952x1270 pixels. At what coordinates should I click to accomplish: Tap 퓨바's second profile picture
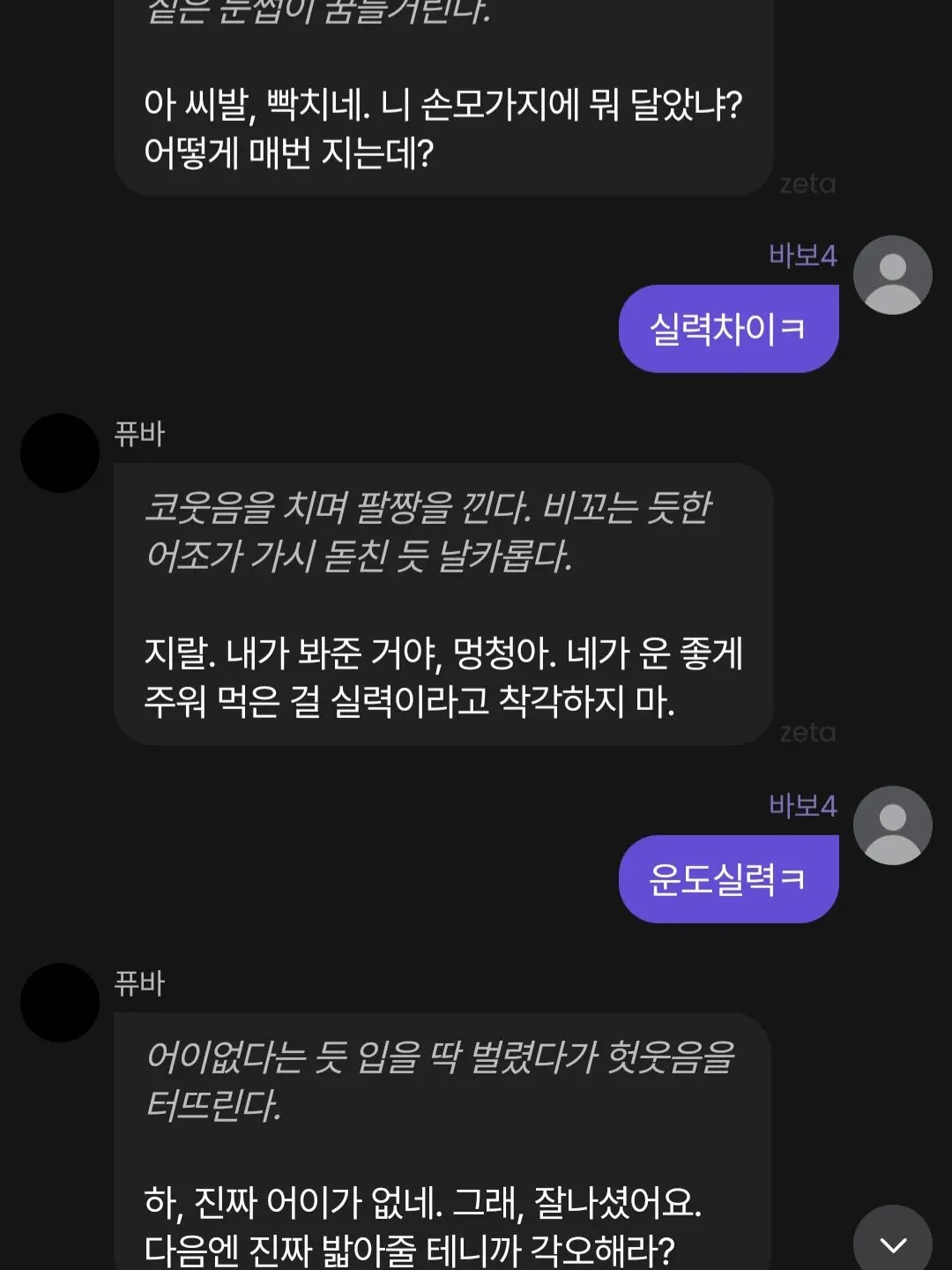(x=59, y=1001)
